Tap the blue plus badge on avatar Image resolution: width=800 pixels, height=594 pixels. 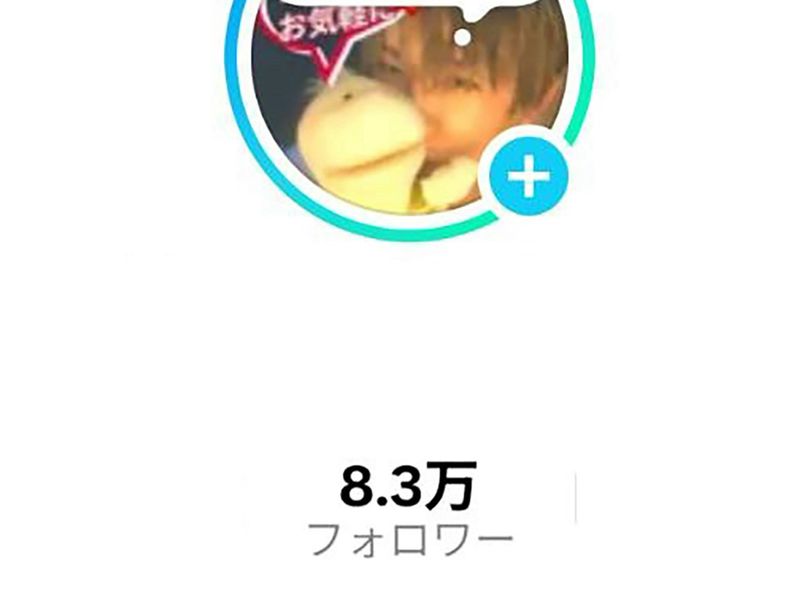pos(528,179)
